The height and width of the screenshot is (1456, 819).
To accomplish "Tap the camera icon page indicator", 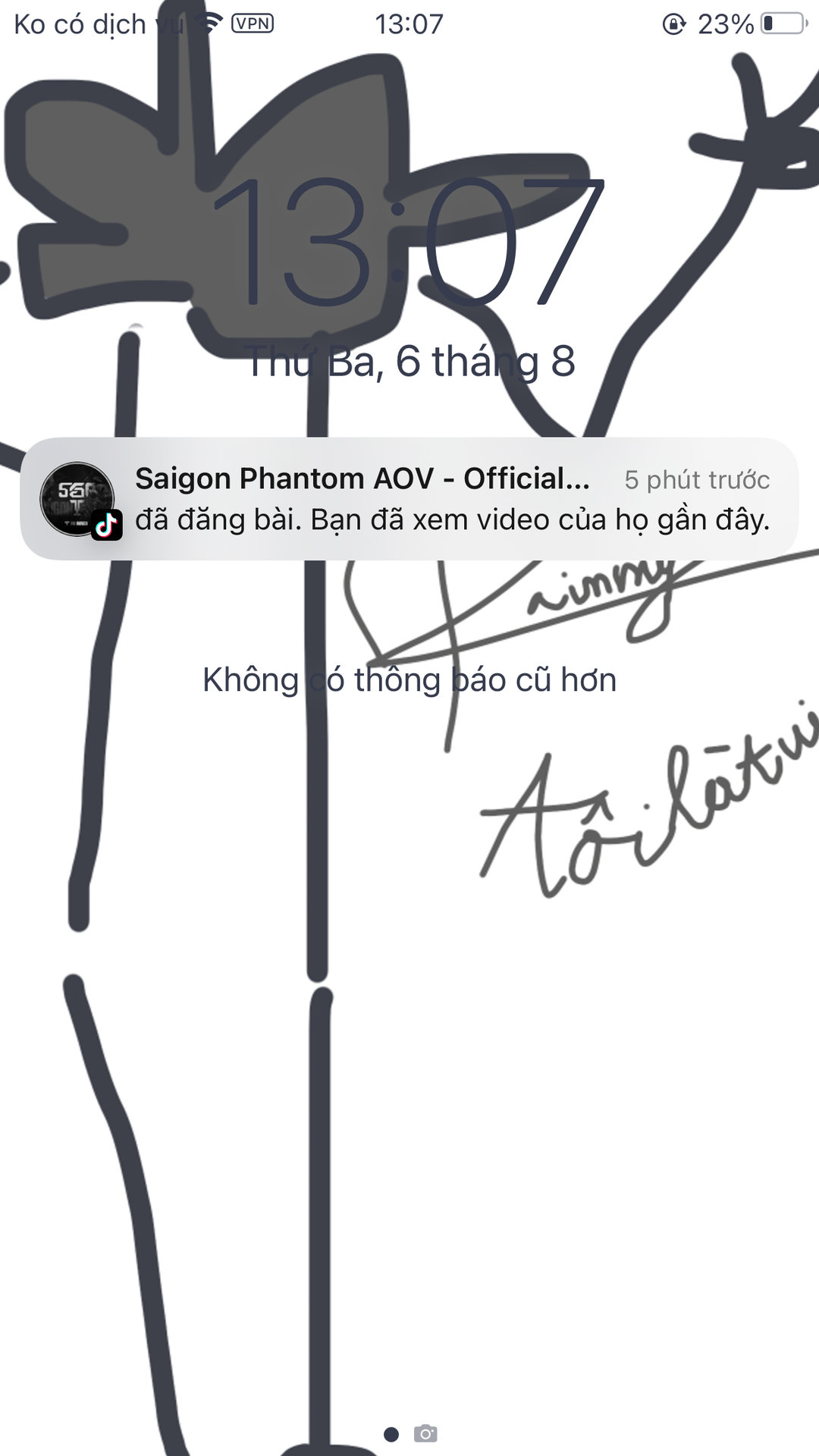I will coord(425,1433).
